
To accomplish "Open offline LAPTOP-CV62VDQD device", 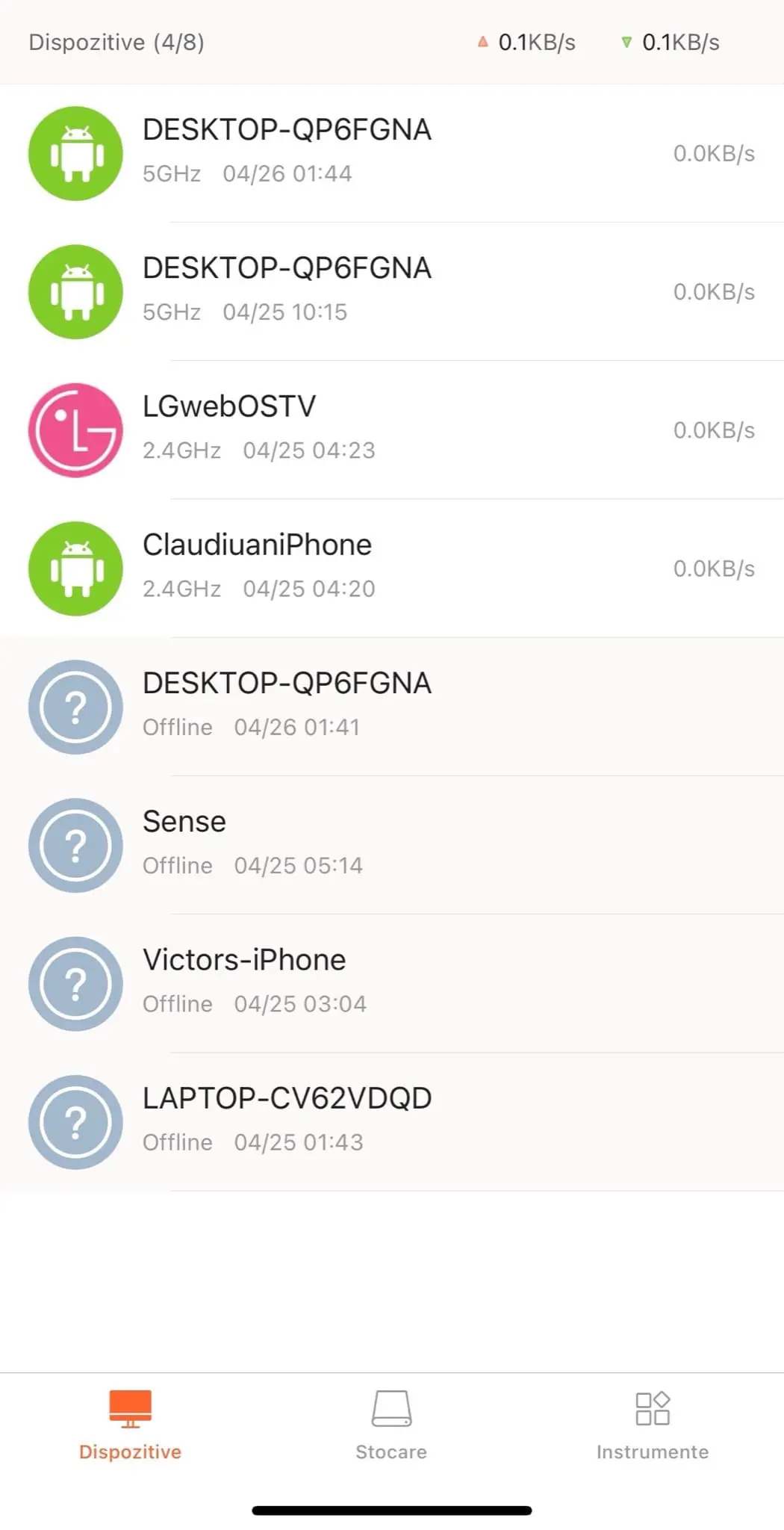I will [x=392, y=1122].
